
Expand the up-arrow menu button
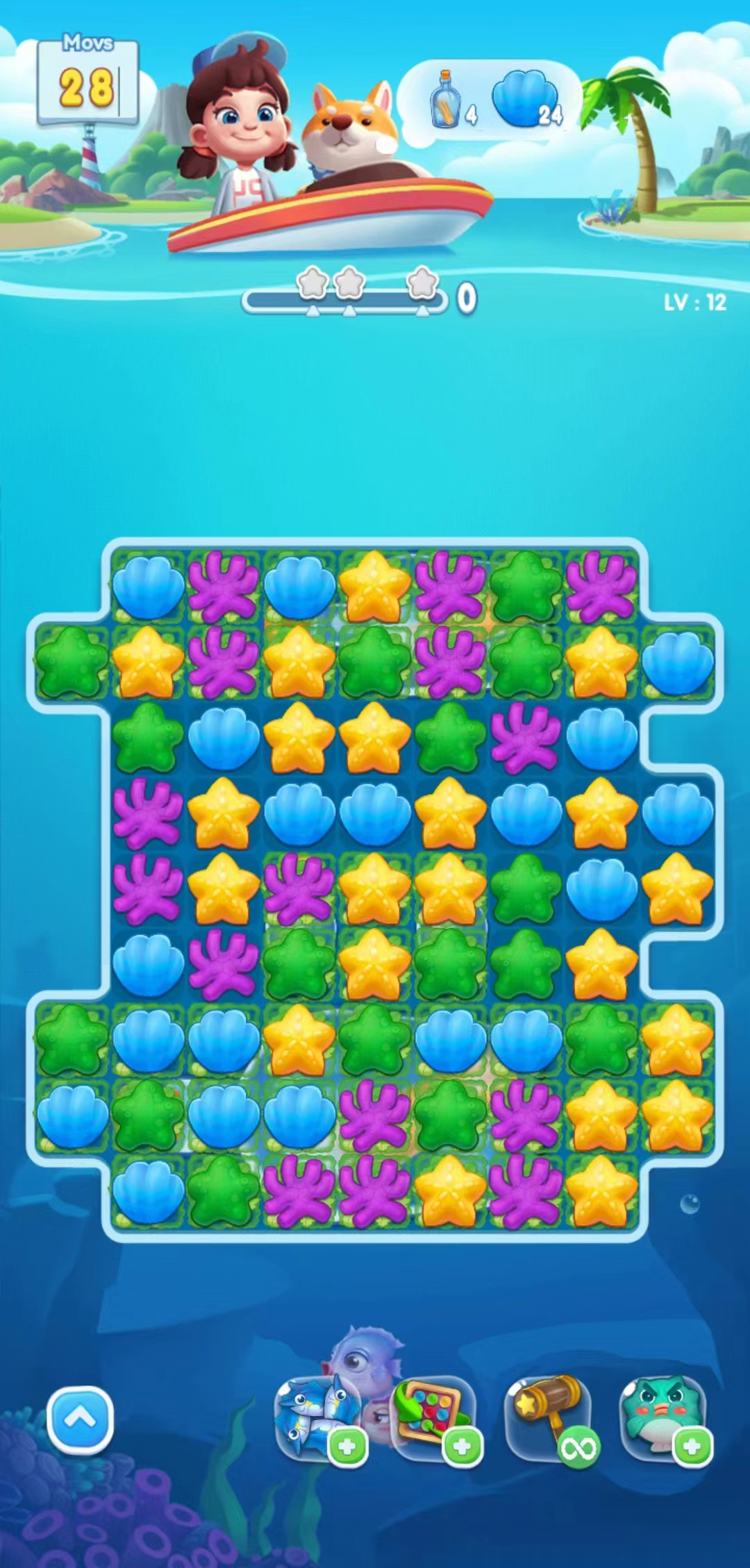coord(80,1419)
